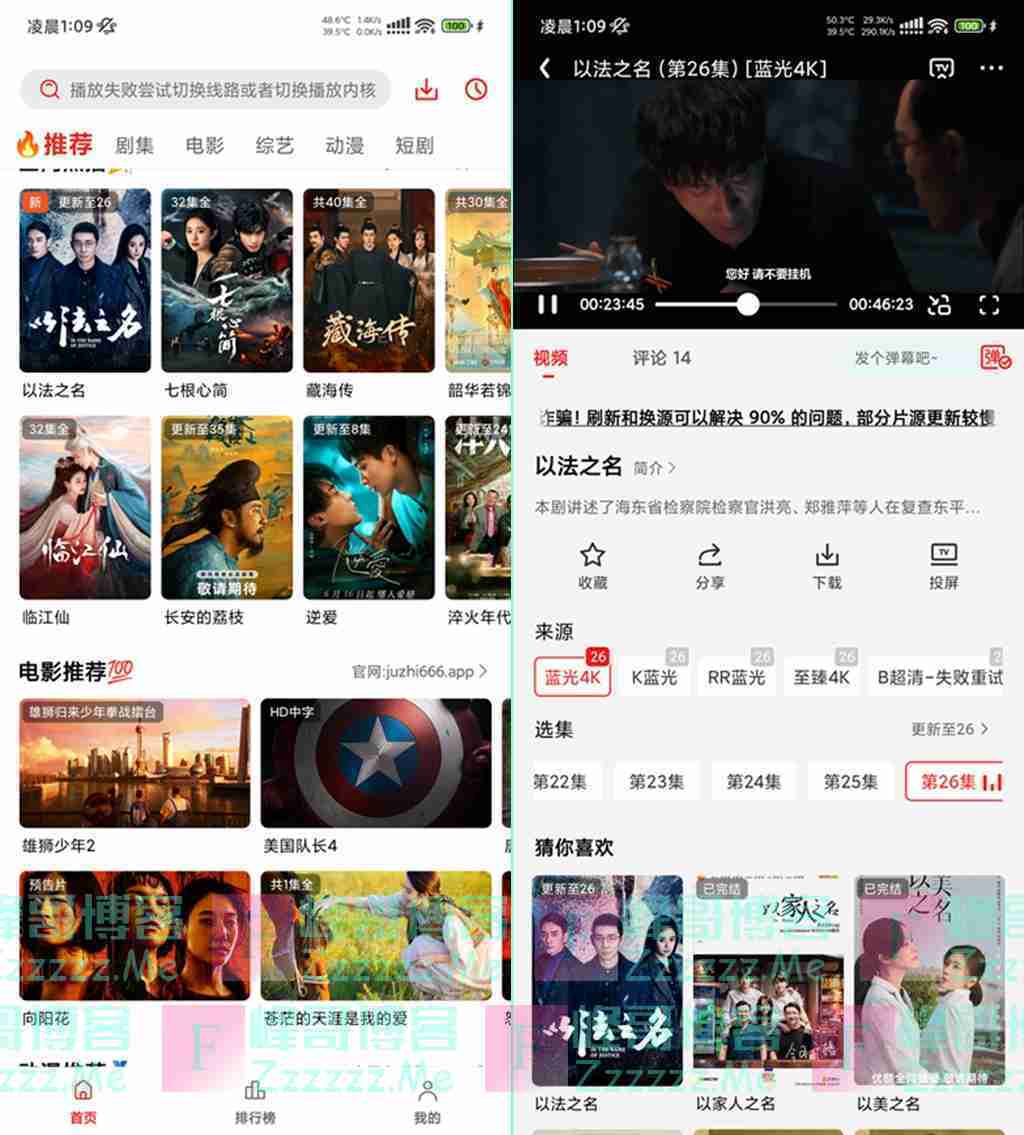
Task: Switch to the 短剧 tab
Action: [x=414, y=146]
